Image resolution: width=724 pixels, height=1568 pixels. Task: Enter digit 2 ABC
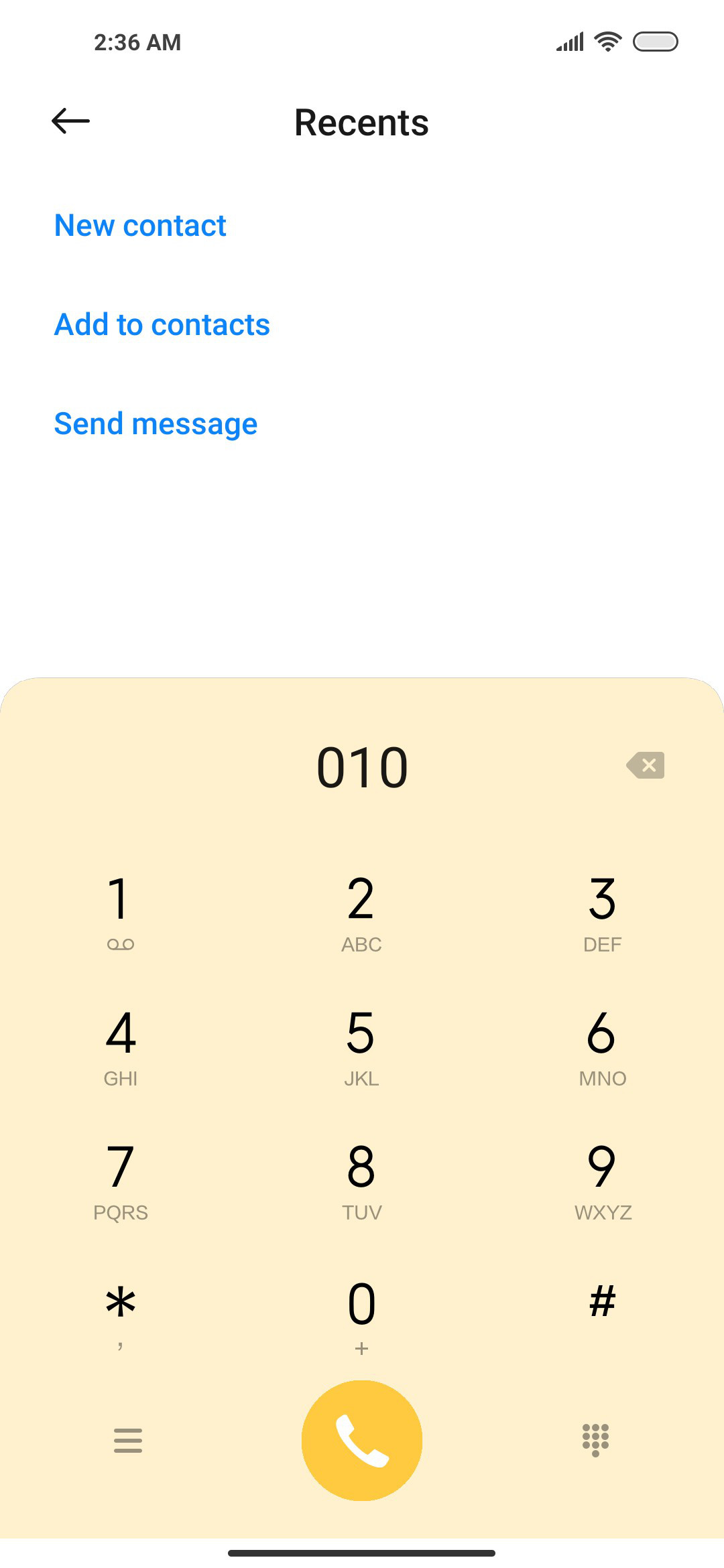click(361, 913)
